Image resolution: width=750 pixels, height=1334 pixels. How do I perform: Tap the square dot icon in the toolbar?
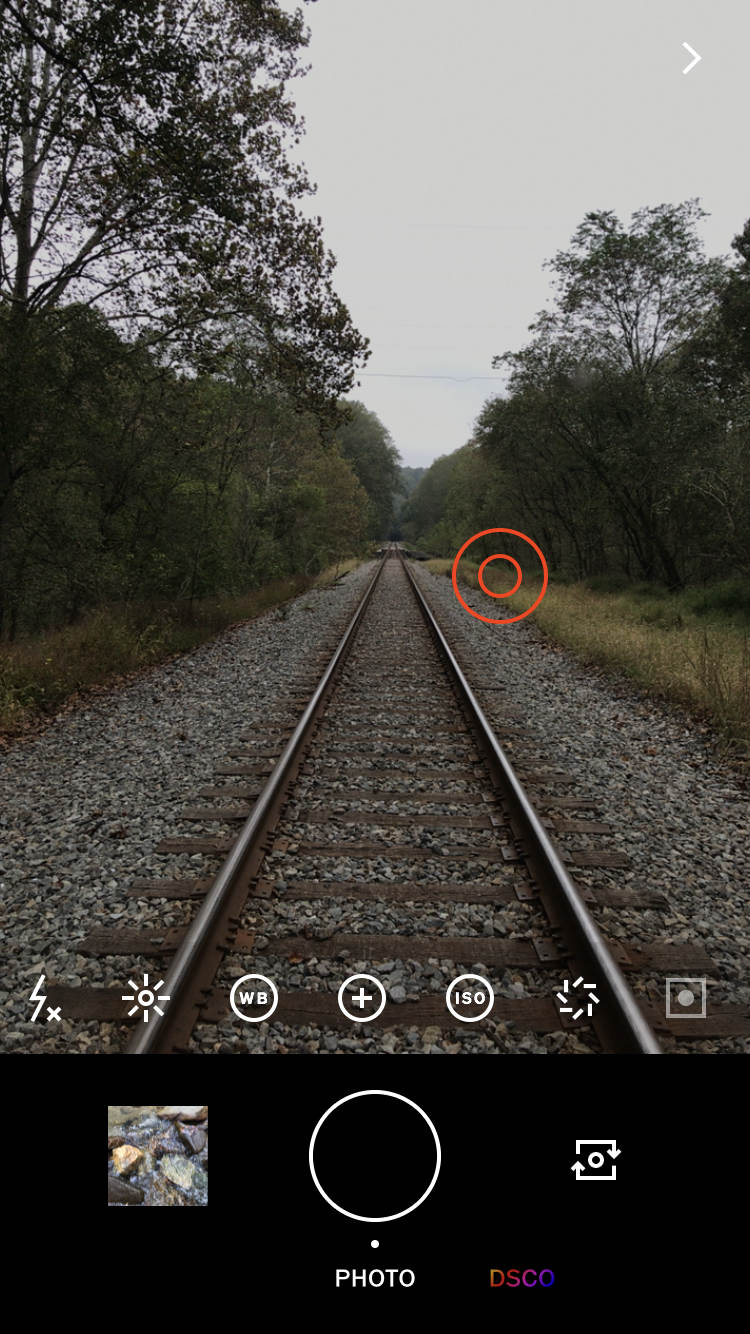(x=686, y=998)
